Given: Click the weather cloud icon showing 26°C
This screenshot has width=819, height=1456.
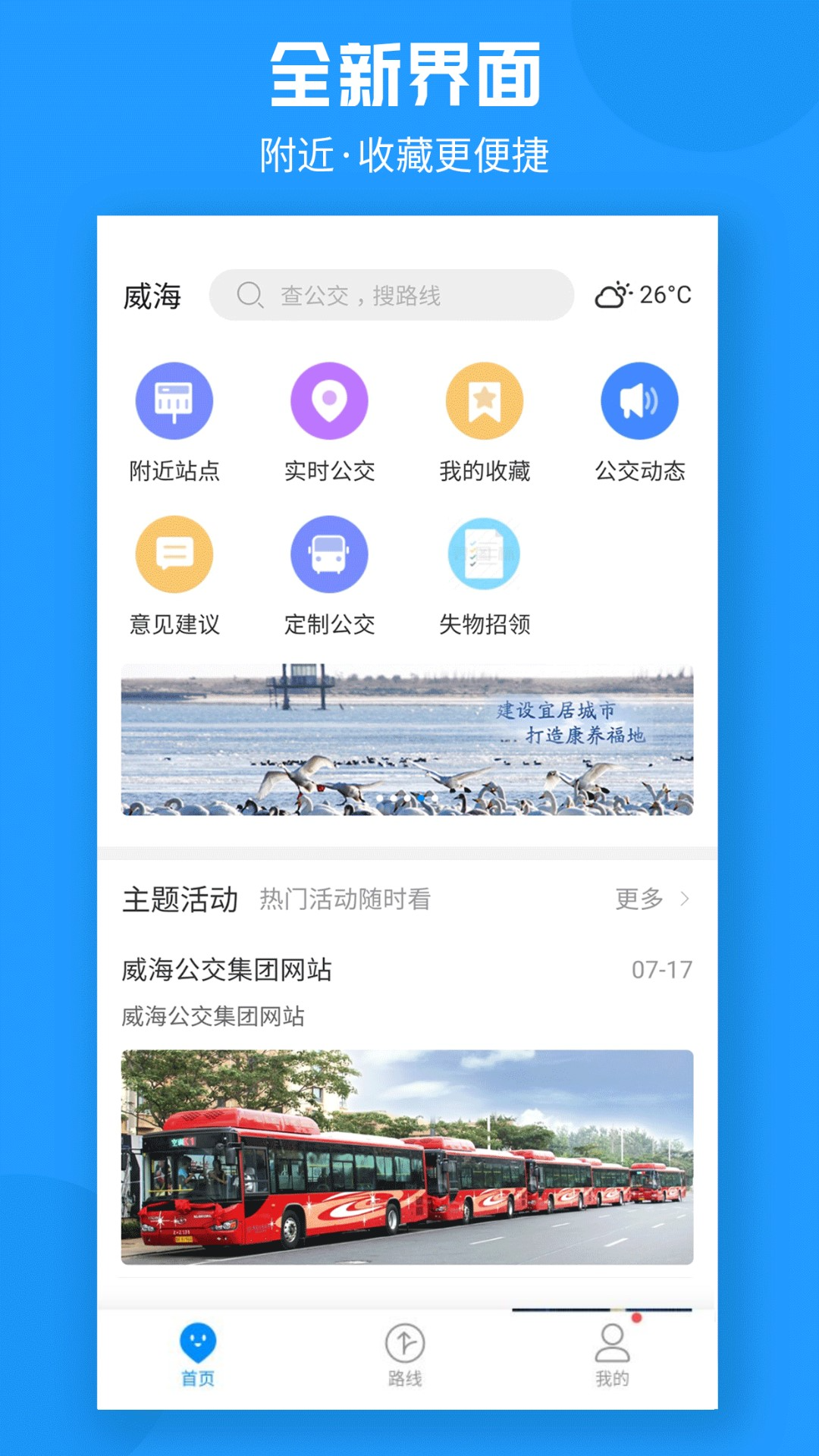Looking at the screenshot, I should coord(614,294).
